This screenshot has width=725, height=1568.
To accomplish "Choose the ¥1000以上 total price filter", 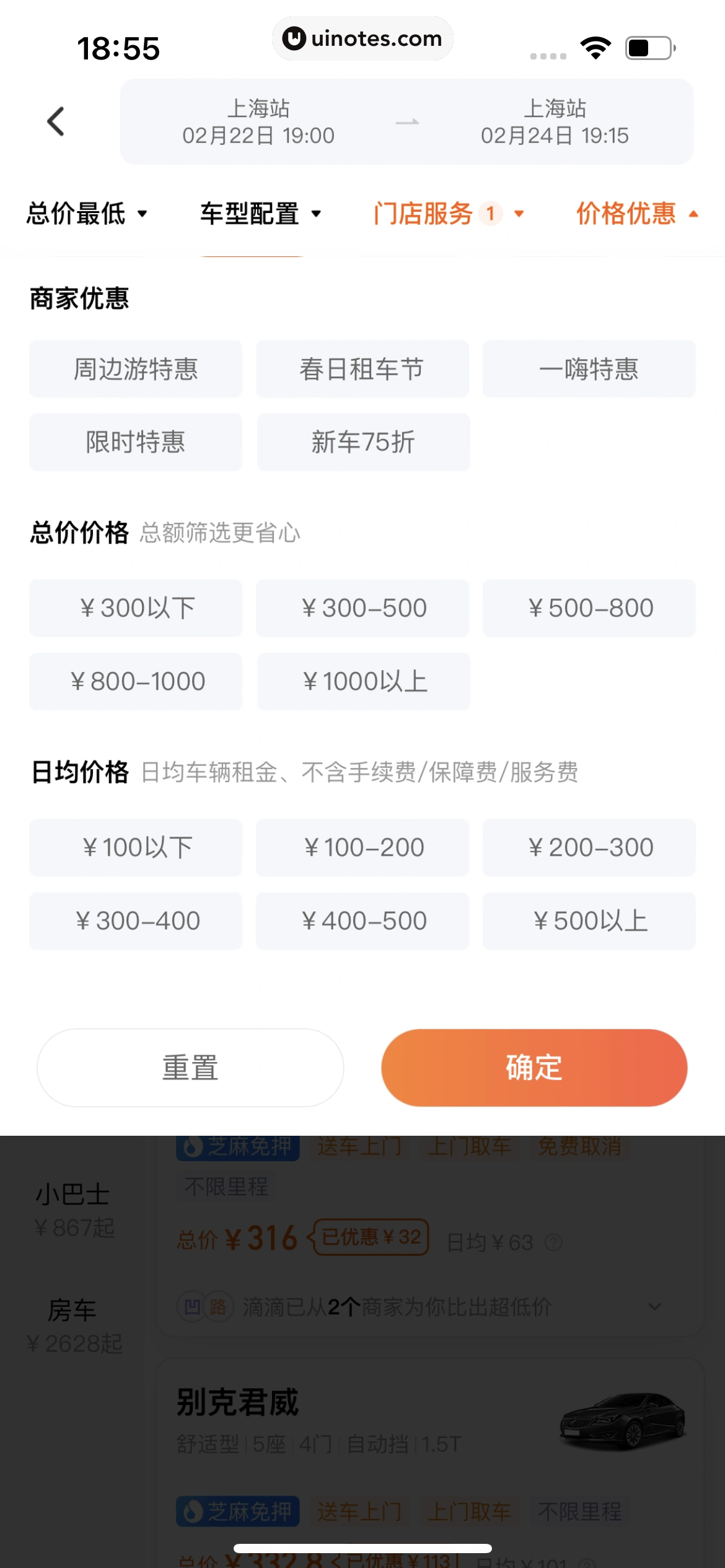I will 362,682.
